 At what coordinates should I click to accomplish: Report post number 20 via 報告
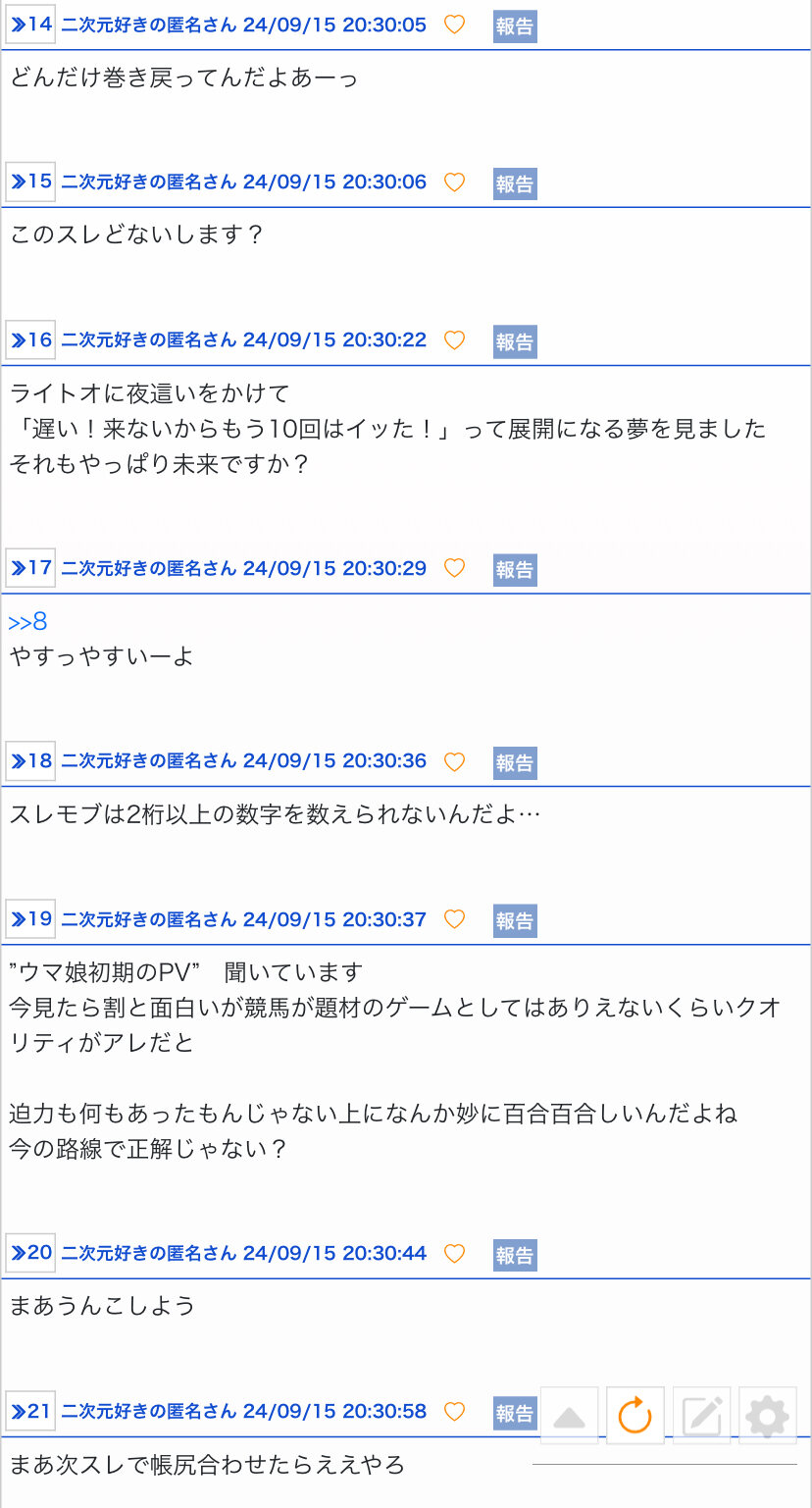(x=515, y=1255)
